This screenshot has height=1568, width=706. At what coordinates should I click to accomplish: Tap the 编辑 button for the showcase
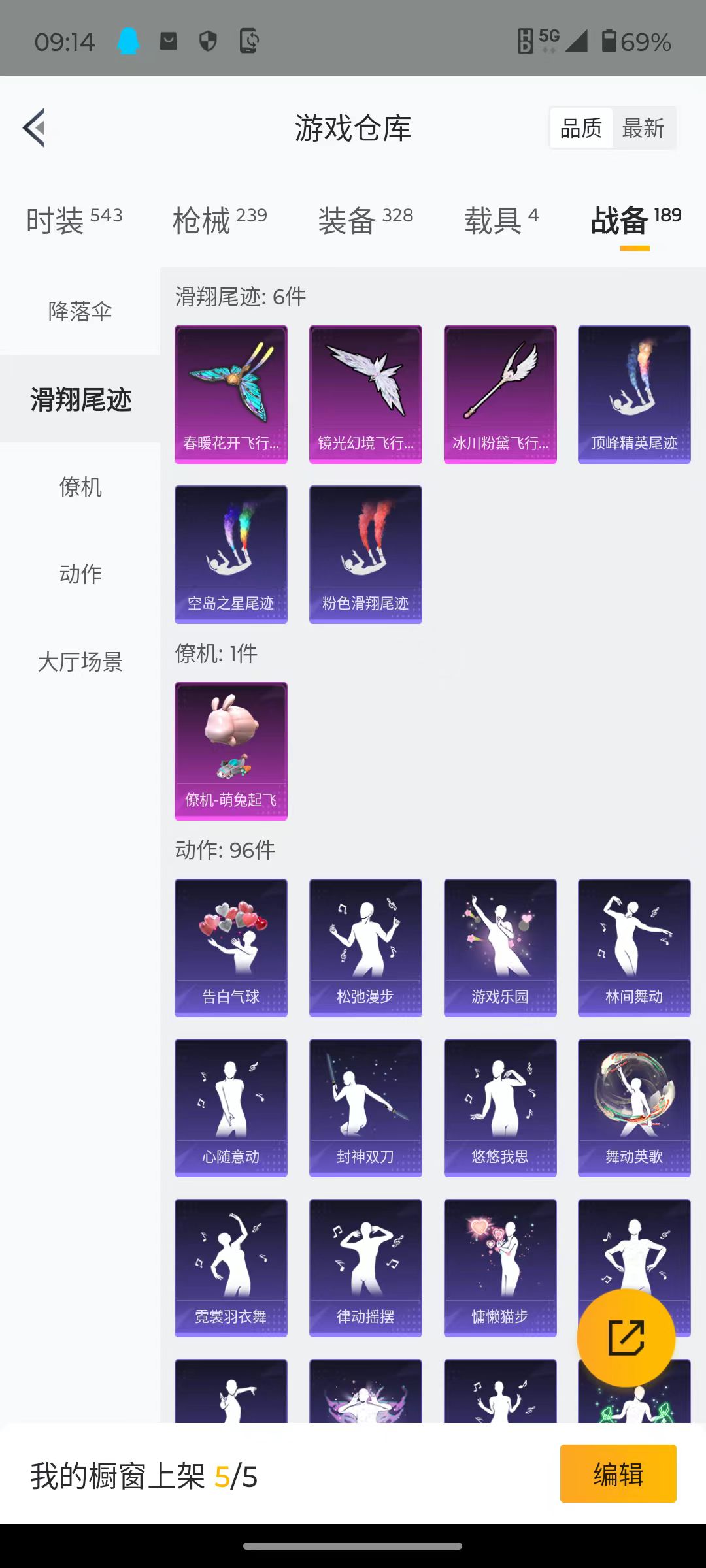(x=618, y=1473)
